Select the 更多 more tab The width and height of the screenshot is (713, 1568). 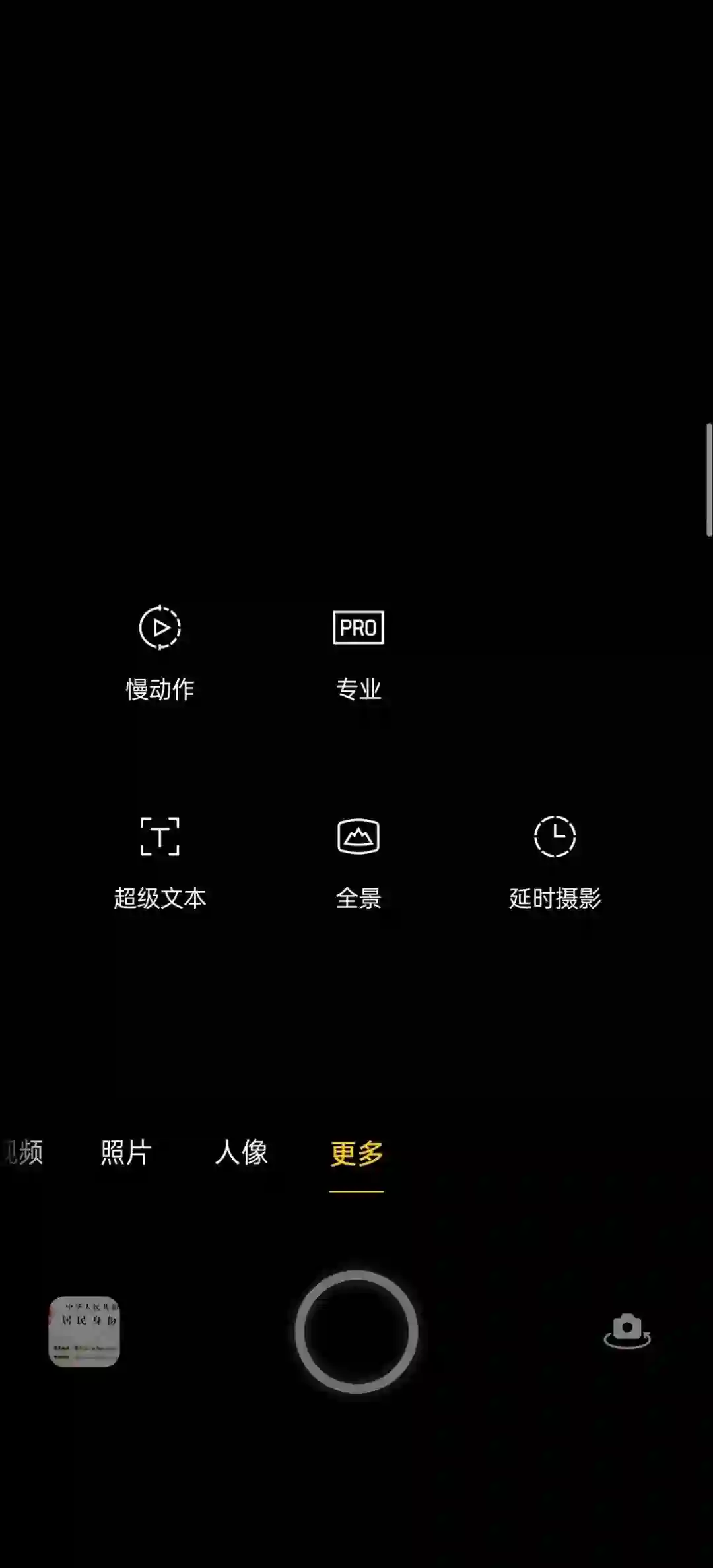click(356, 1153)
